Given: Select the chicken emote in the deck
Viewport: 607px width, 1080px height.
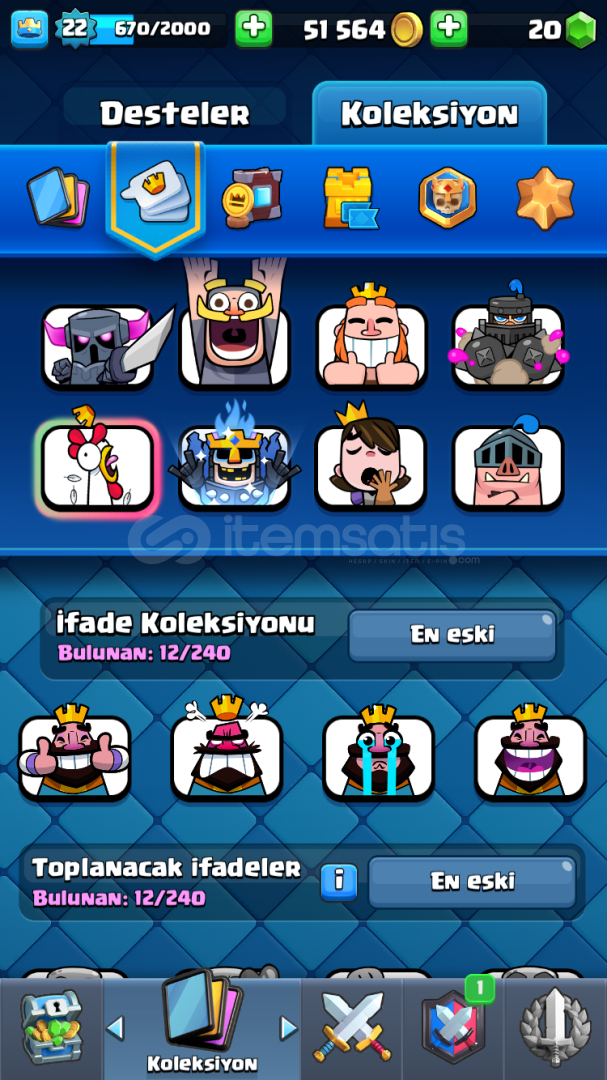Looking at the screenshot, I should click(x=97, y=467).
